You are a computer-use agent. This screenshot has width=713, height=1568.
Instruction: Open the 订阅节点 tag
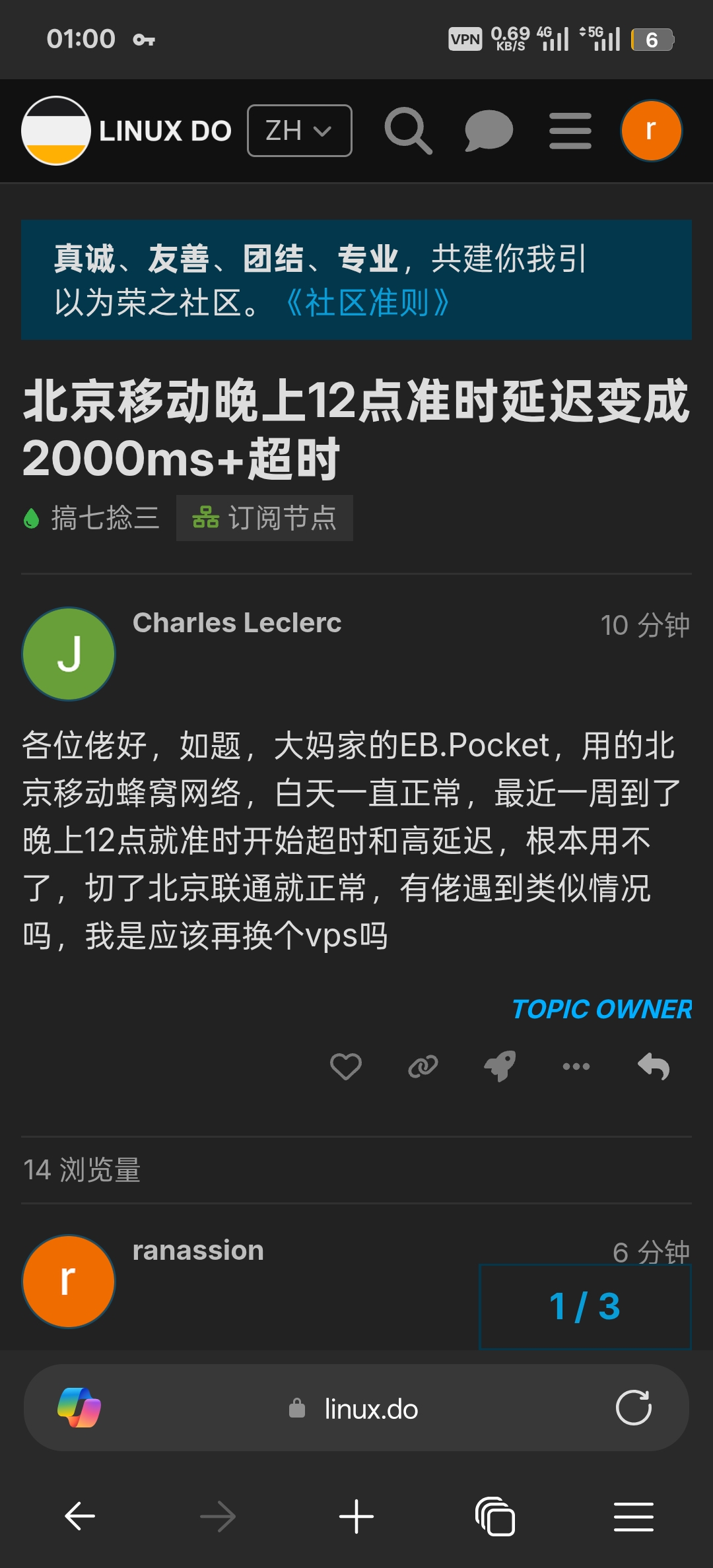pos(264,518)
